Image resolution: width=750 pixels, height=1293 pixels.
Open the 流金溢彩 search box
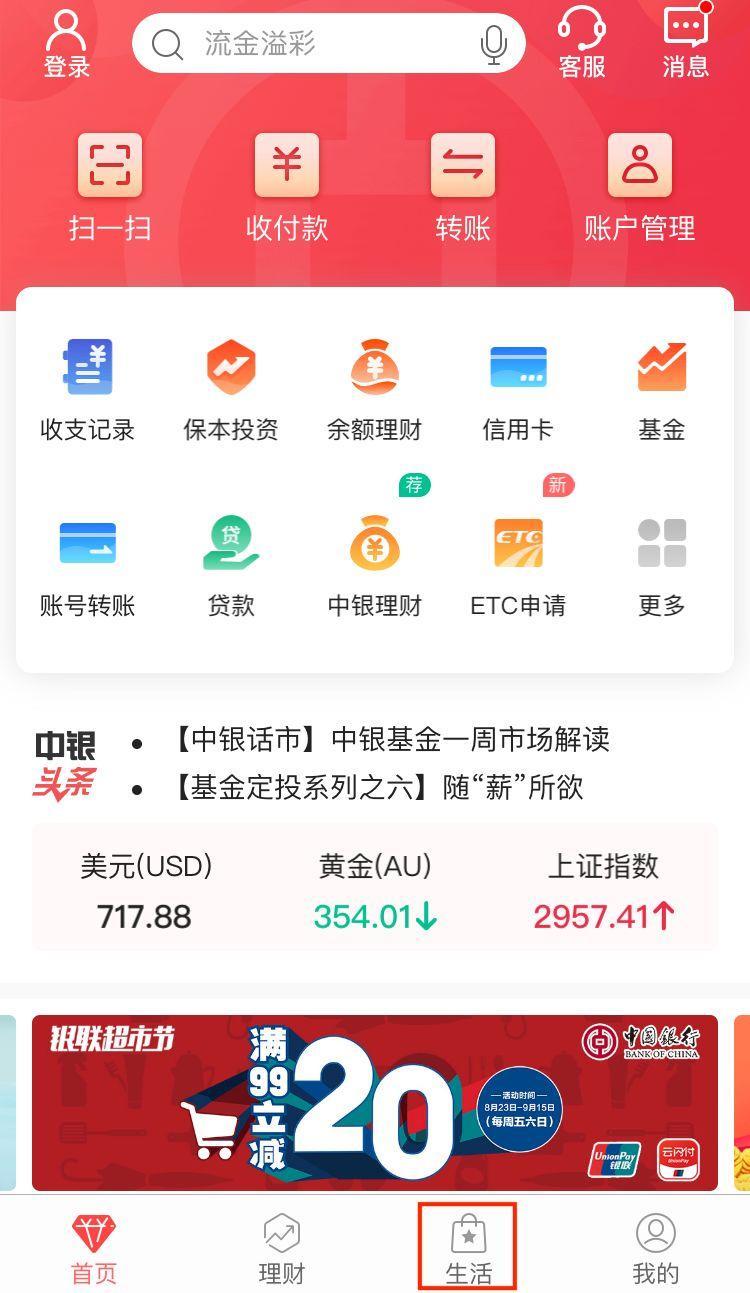click(310, 43)
